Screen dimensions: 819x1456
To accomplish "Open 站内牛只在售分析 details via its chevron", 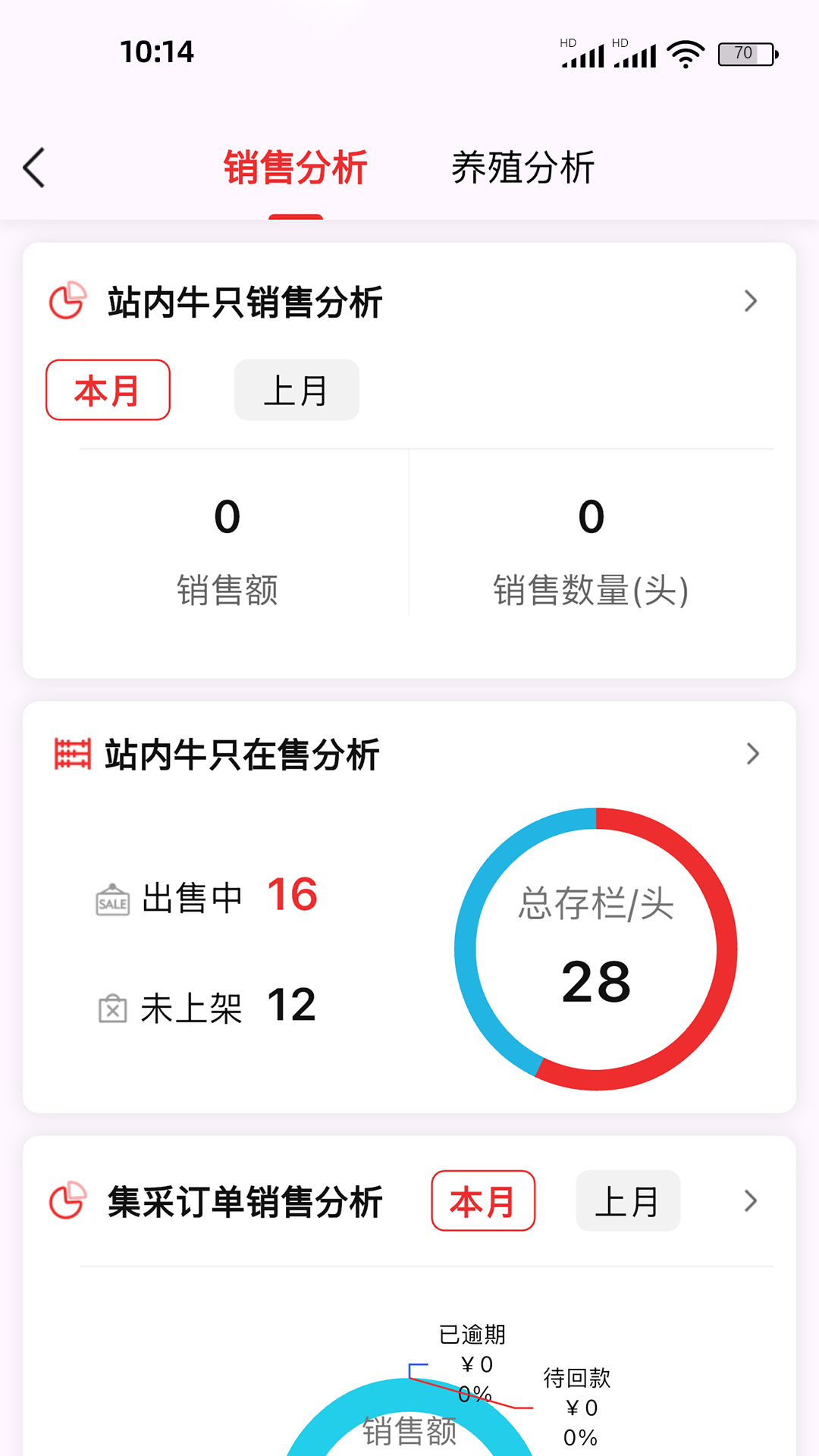I will [752, 754].
